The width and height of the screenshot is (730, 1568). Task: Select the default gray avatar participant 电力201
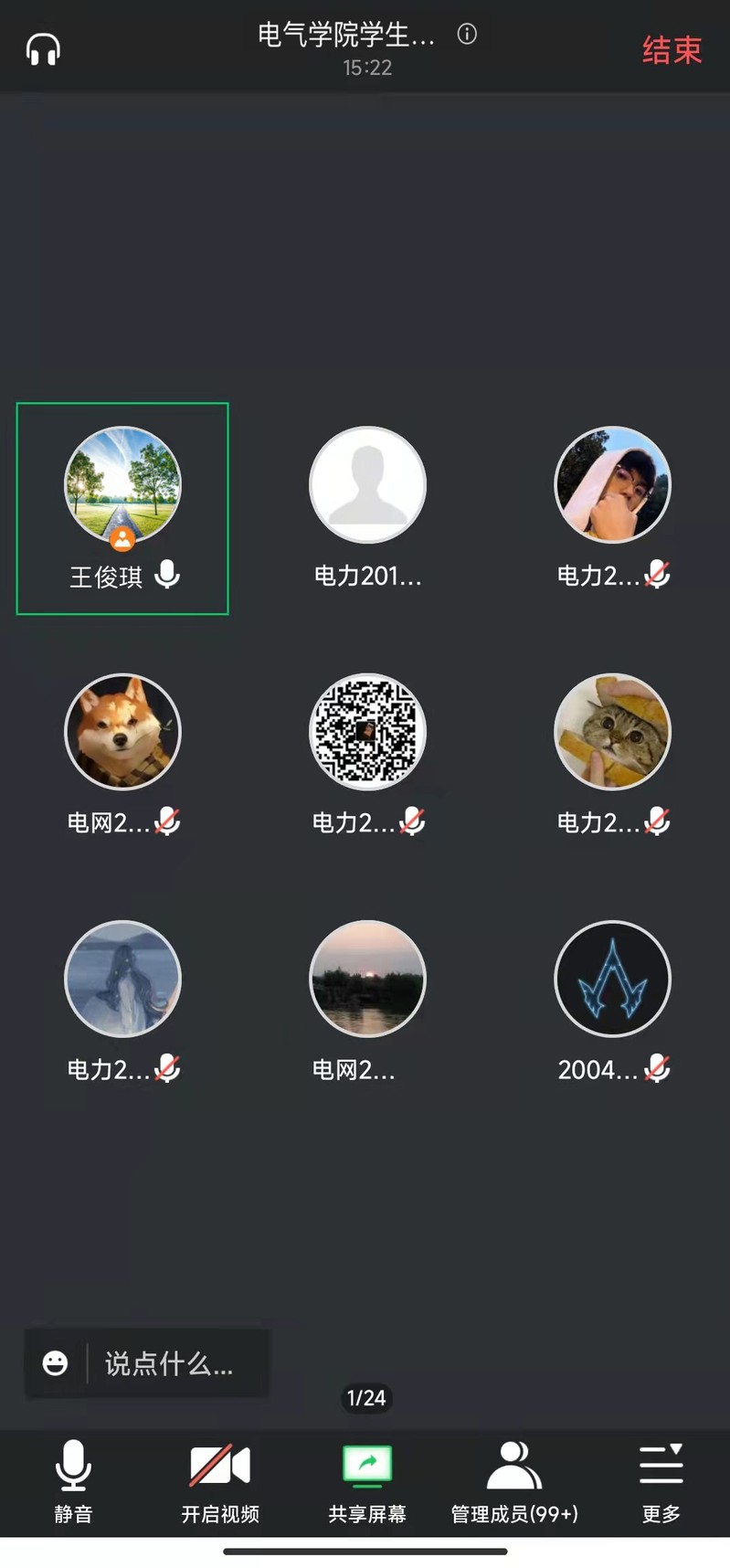pos(367,486)
